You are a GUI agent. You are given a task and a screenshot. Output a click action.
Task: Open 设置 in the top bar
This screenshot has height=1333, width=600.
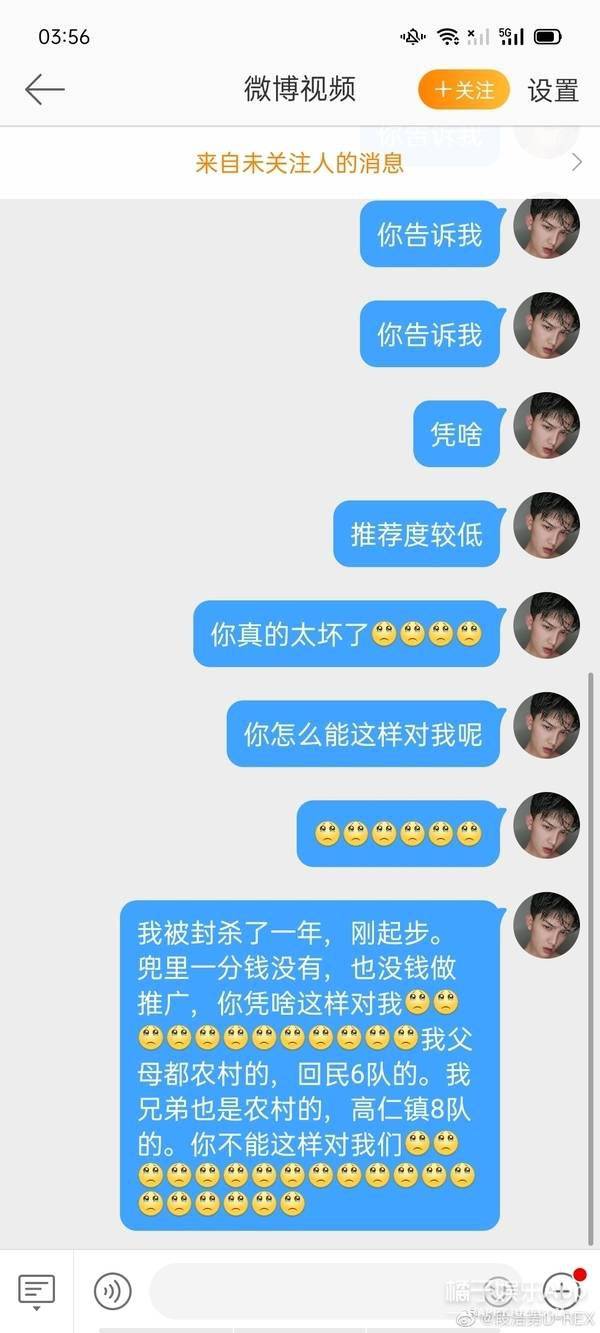point(553,90)
